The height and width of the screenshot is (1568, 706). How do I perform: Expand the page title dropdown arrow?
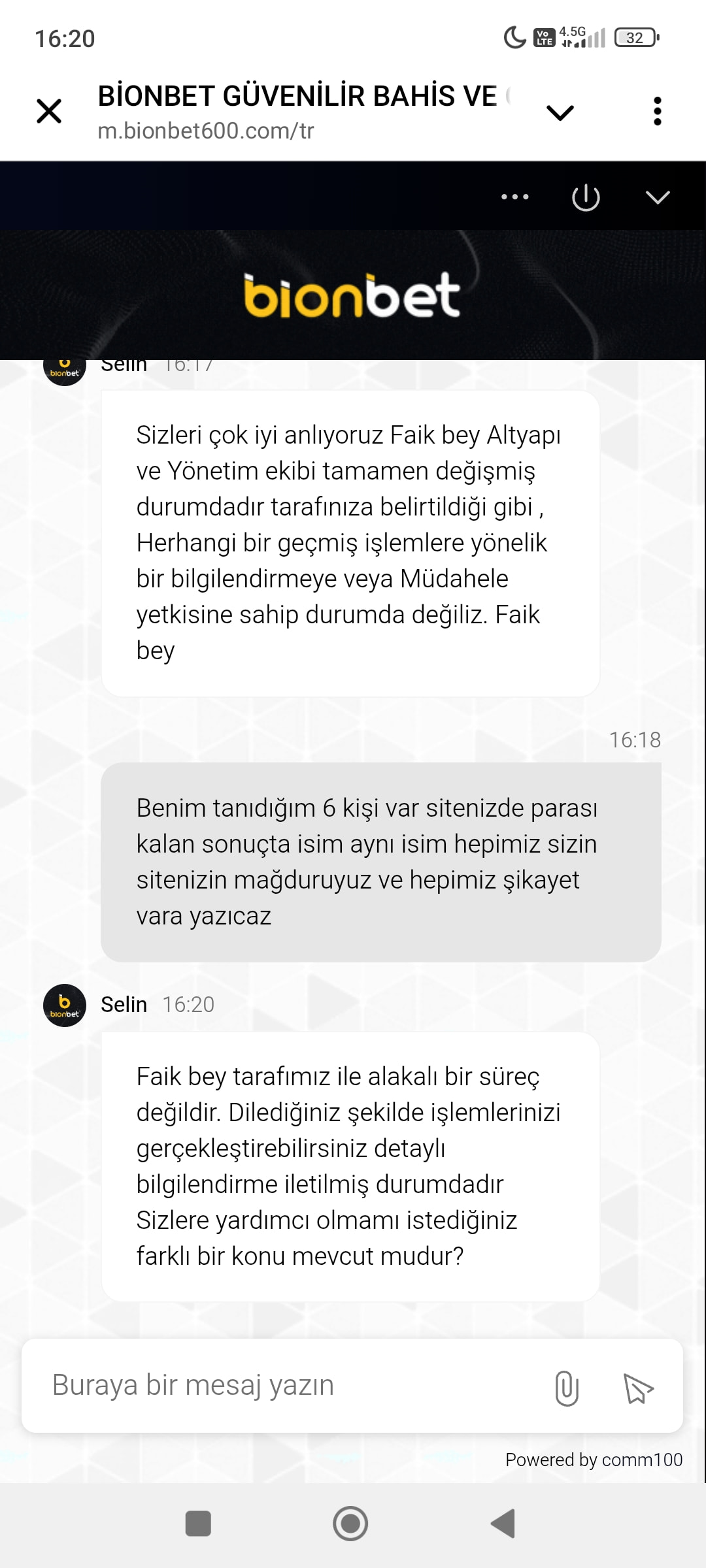[x=560, y=112]
